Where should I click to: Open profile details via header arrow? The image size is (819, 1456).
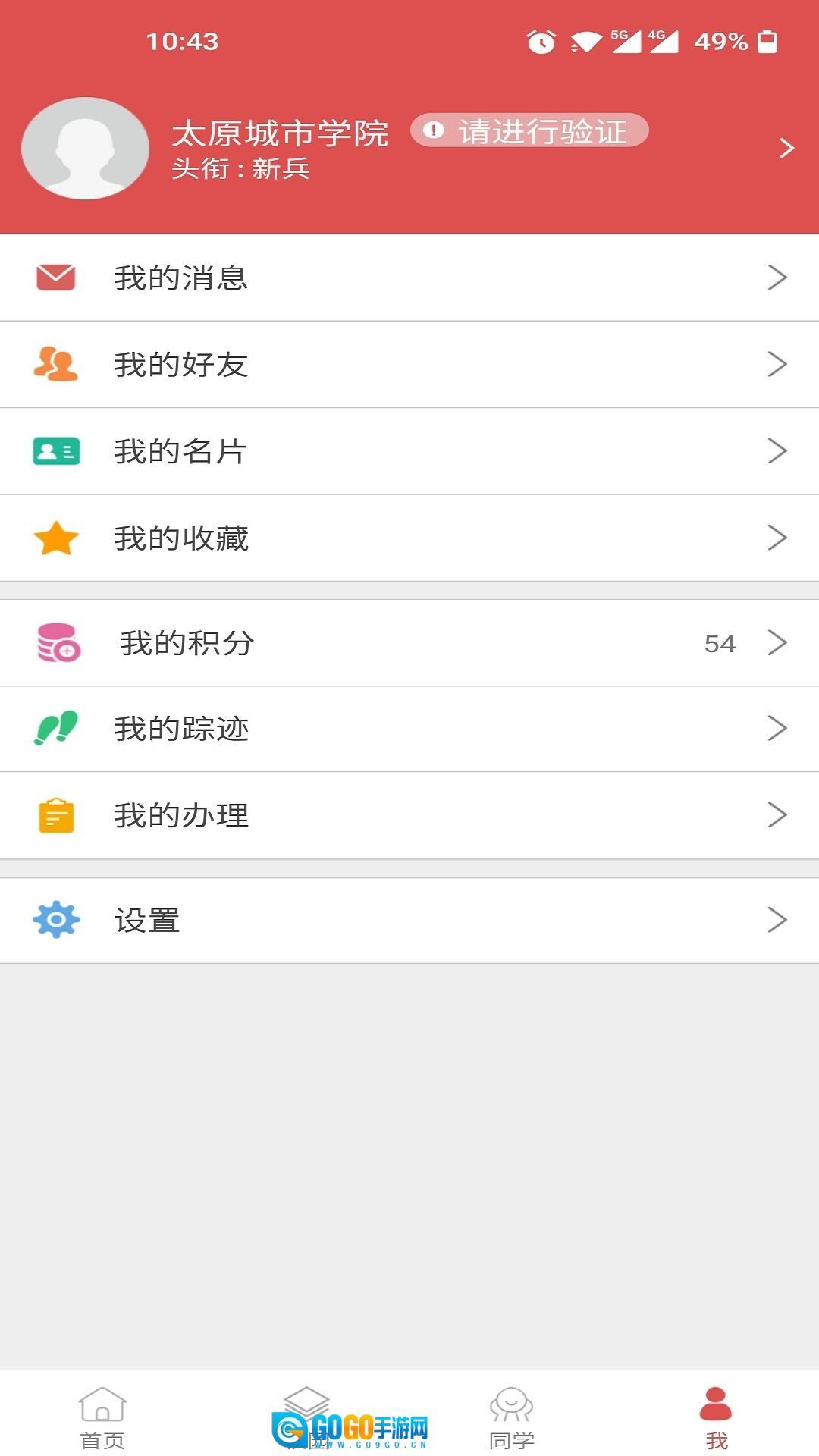786,148
